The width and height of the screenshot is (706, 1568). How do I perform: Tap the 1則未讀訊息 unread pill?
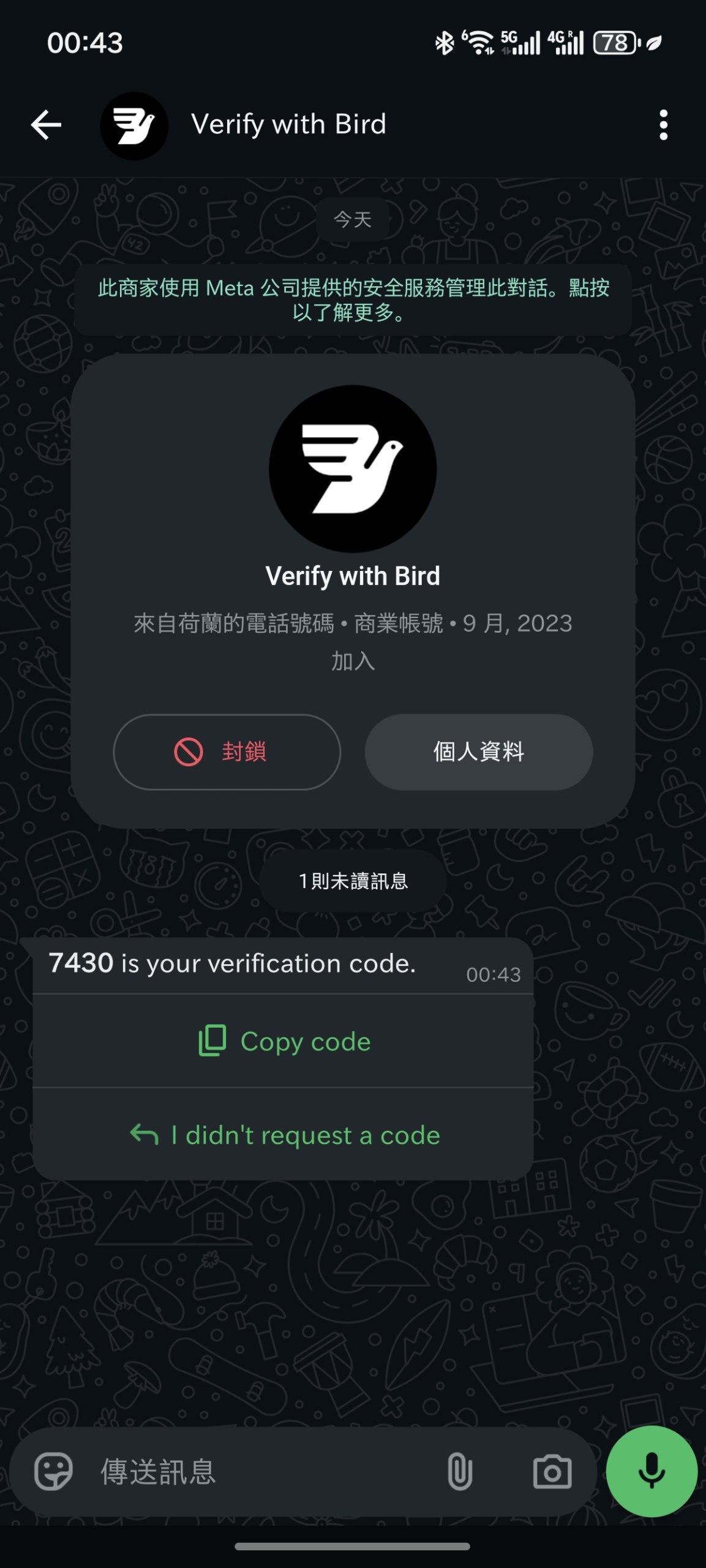point(354,881)
